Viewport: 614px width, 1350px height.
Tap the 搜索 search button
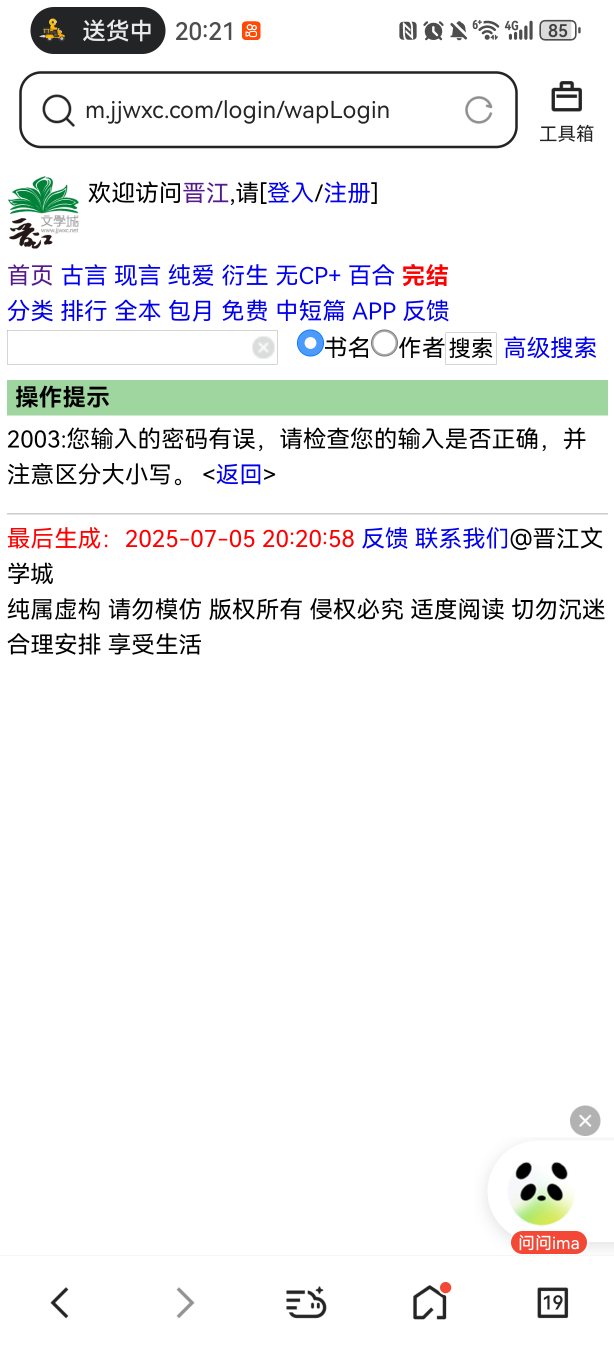click(x=471, y=348)
